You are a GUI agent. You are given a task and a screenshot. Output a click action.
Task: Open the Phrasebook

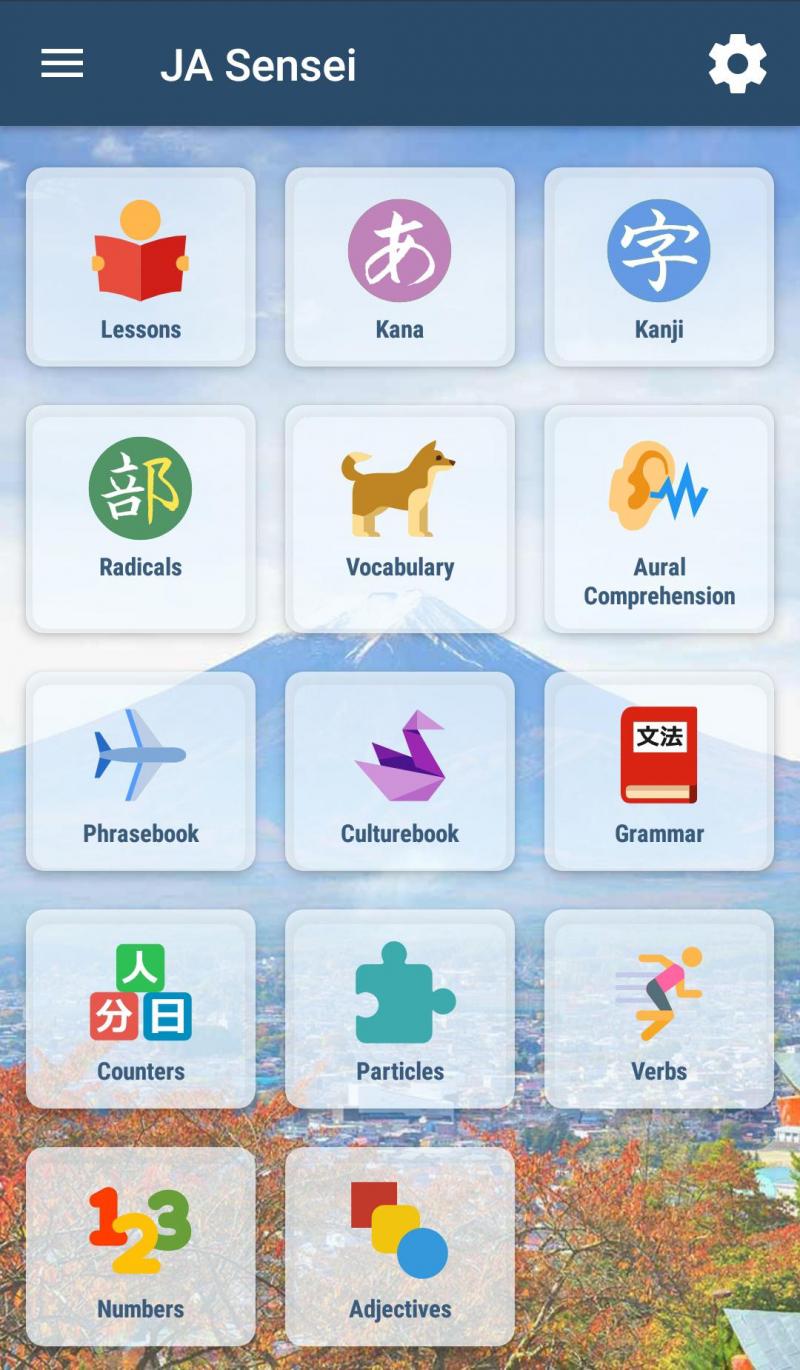click(140, 771)
